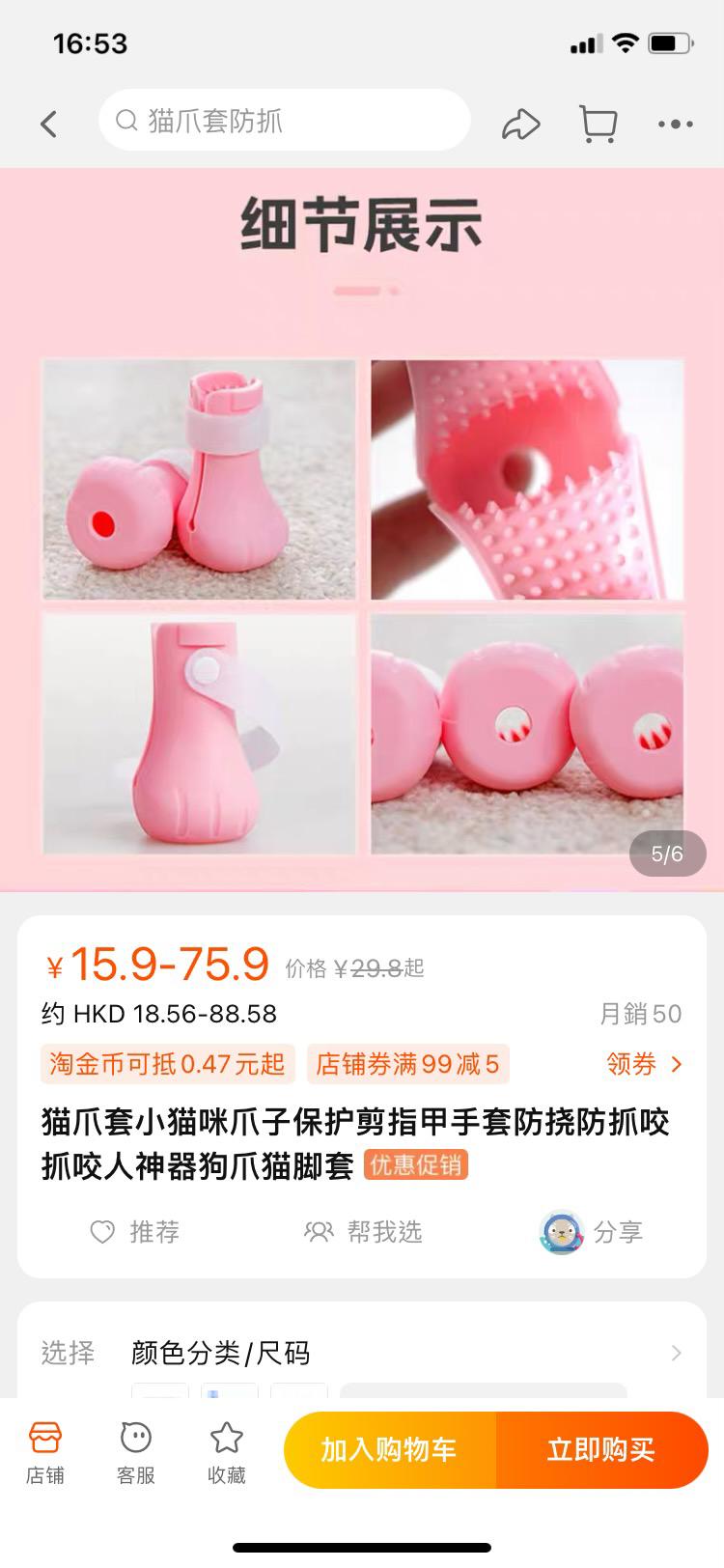The width and height of the screenshot is (724, 1568).
Task: Expand 颜色分类/尺码 selection options
Action: click(x=222, y=1354)
